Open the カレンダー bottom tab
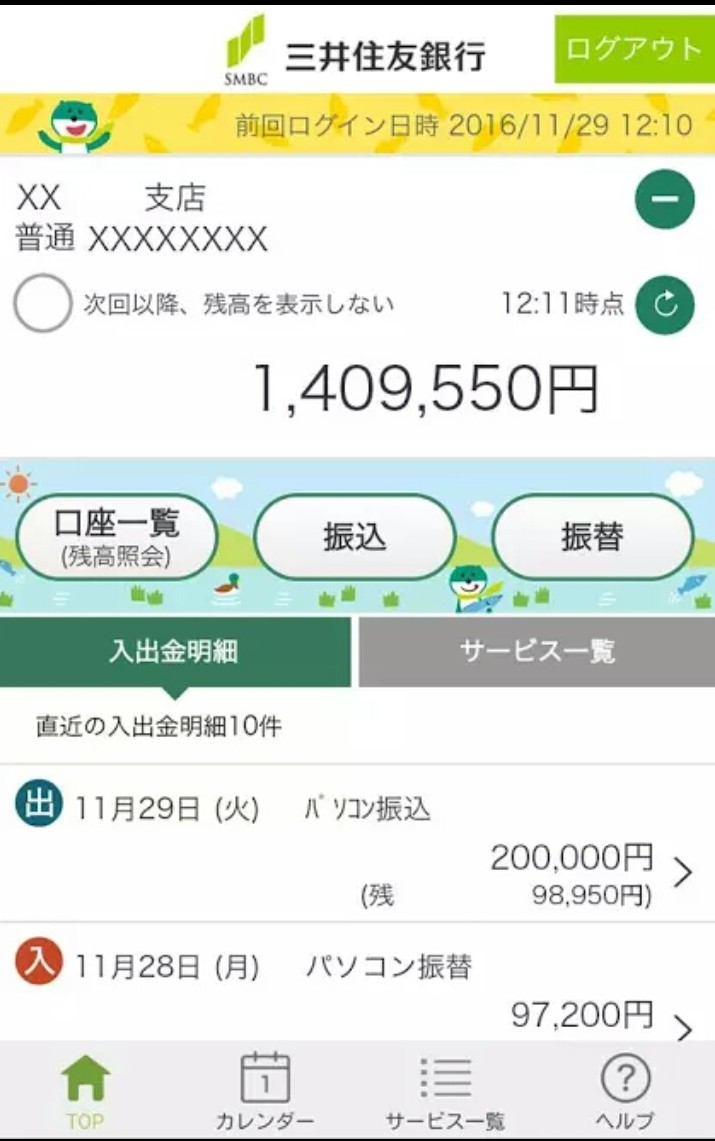The width and height of the screenshot is (715, 1141). (x=265, y=1092)
